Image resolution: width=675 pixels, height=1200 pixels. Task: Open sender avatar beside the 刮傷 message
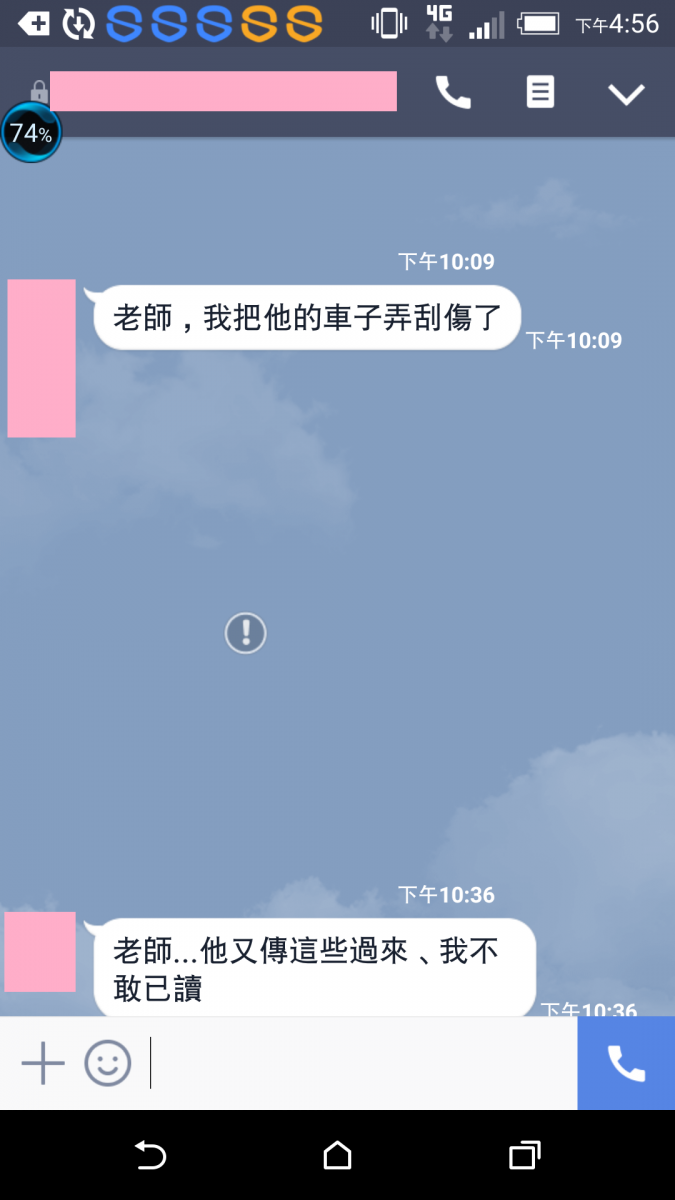point(42,358)
